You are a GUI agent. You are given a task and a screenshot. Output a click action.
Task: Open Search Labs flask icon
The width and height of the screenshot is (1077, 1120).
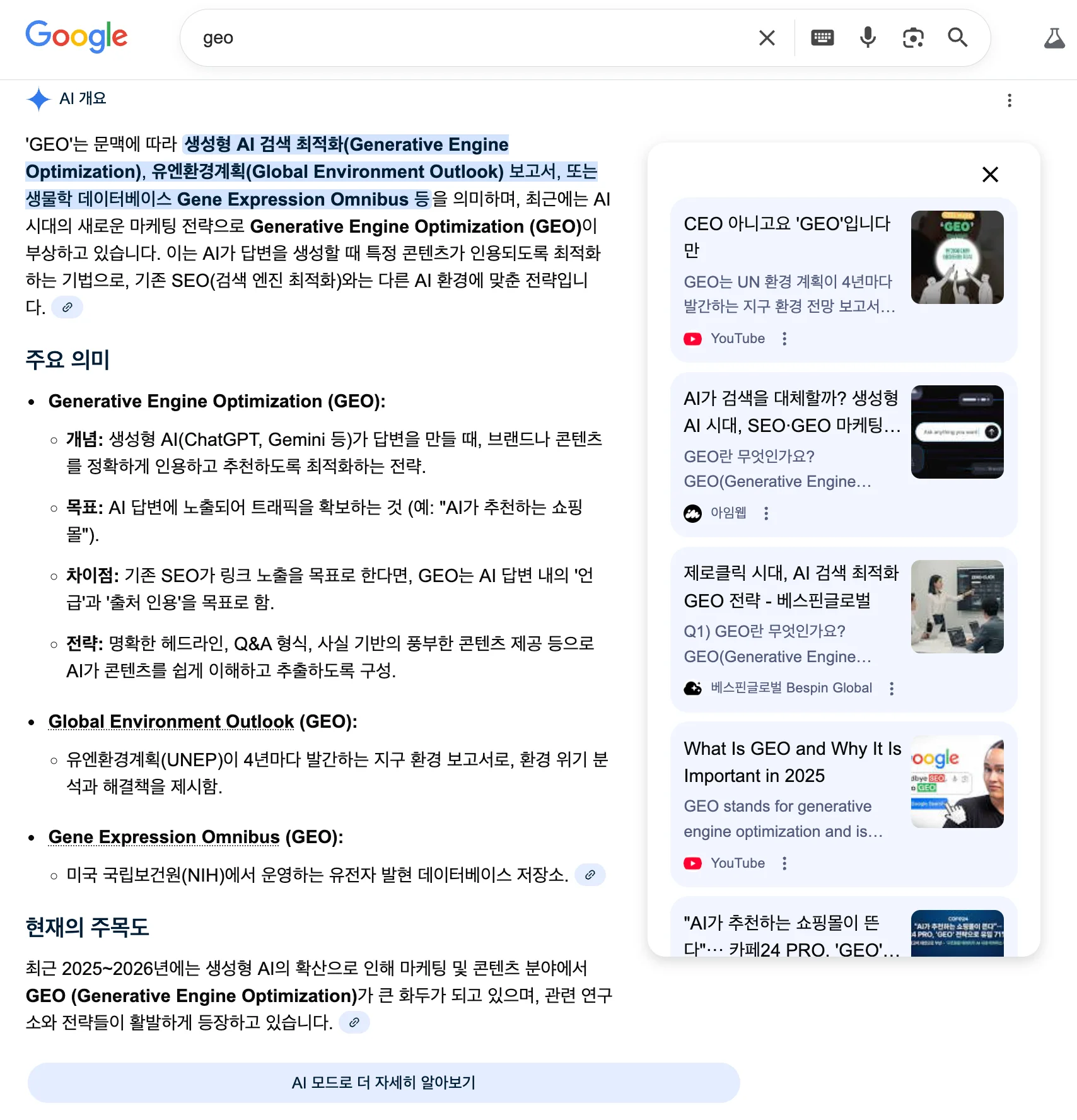[1054, 38]
